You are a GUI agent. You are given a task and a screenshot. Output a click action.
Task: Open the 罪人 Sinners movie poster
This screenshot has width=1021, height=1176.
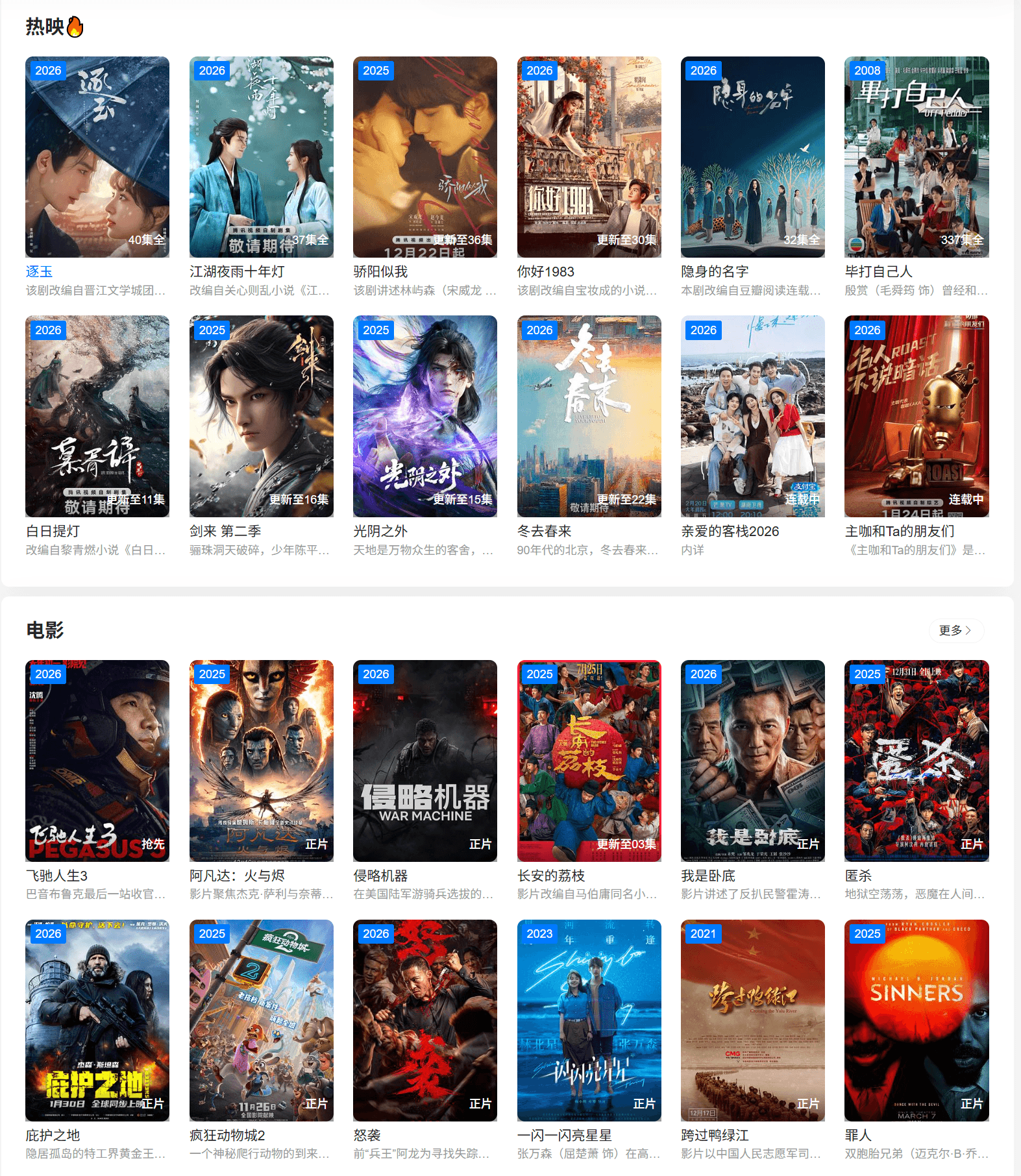point(916,1020)
